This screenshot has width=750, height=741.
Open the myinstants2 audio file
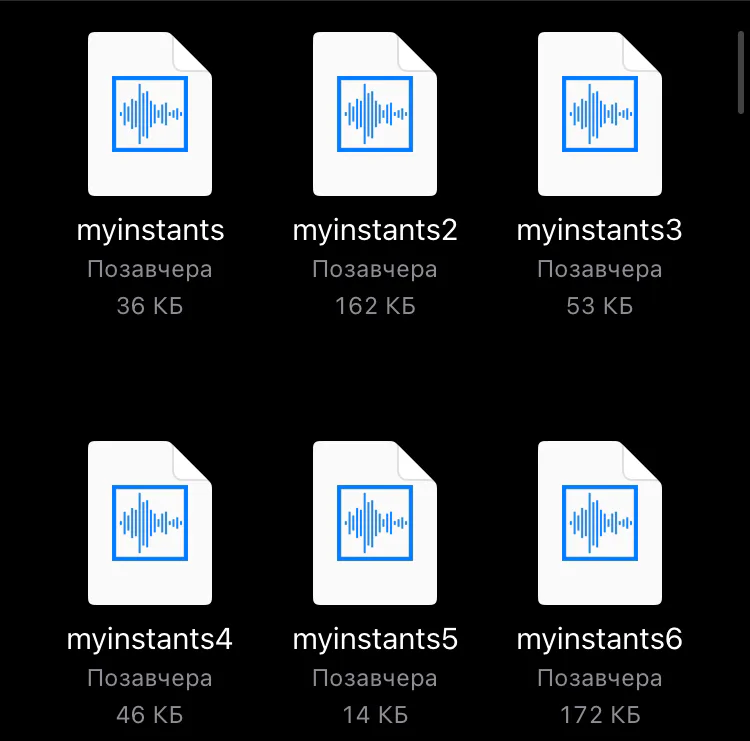click(x=375, y=114)
